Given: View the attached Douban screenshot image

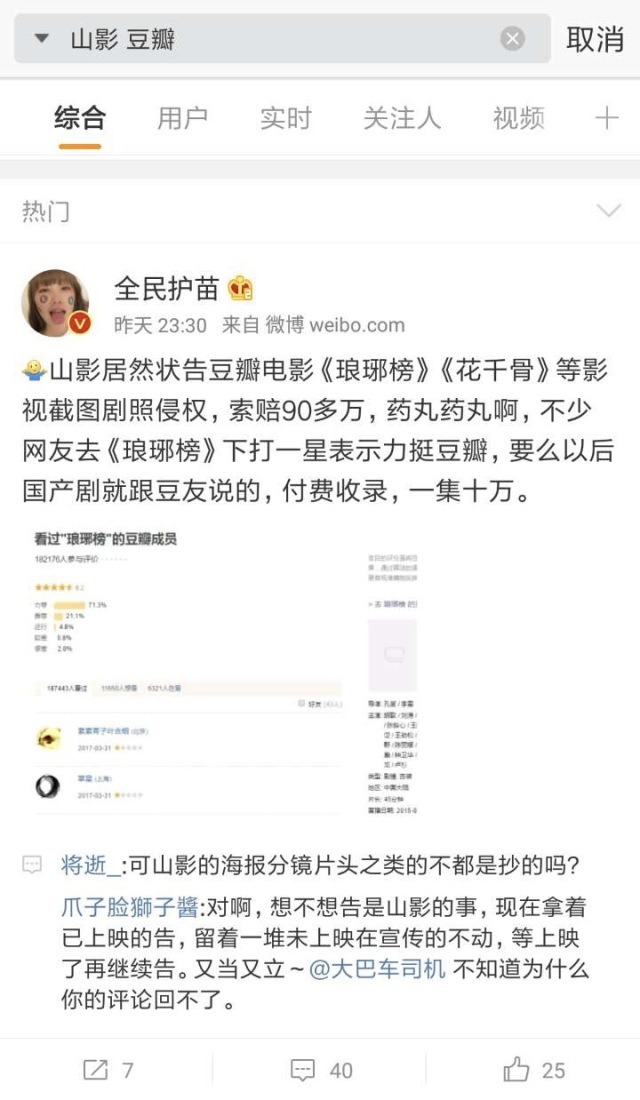Looking at the screenshot, I should click(x=220, y=670).
